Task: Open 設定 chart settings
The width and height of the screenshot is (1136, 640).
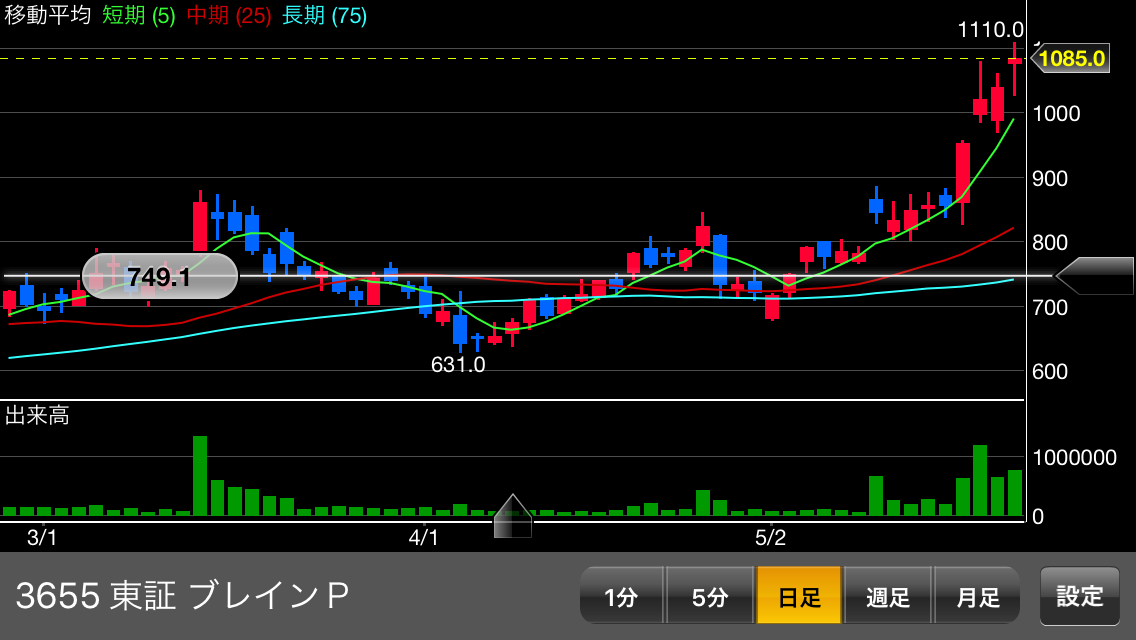Action: [x=1079, y=597]
